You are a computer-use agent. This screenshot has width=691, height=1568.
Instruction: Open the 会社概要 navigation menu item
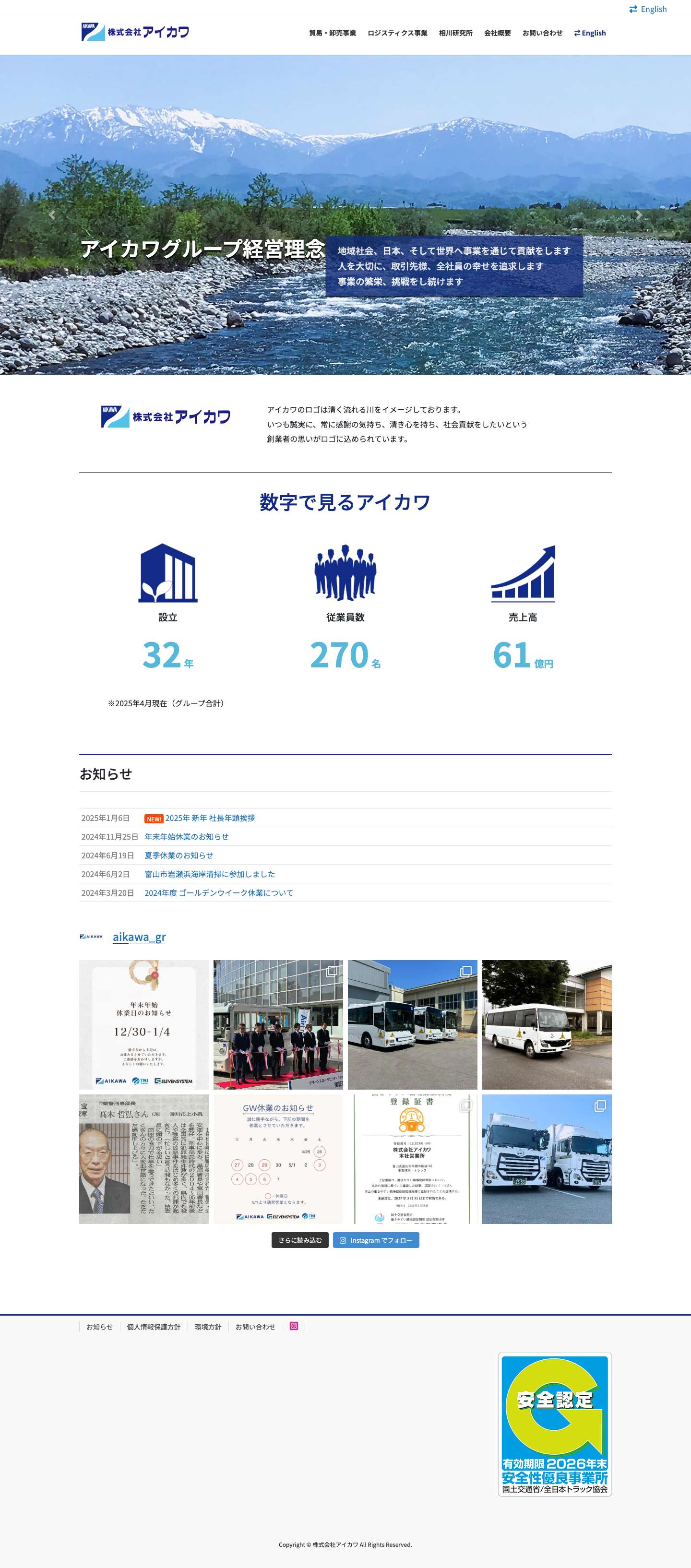pyautogui.click(x=498, y=33)
